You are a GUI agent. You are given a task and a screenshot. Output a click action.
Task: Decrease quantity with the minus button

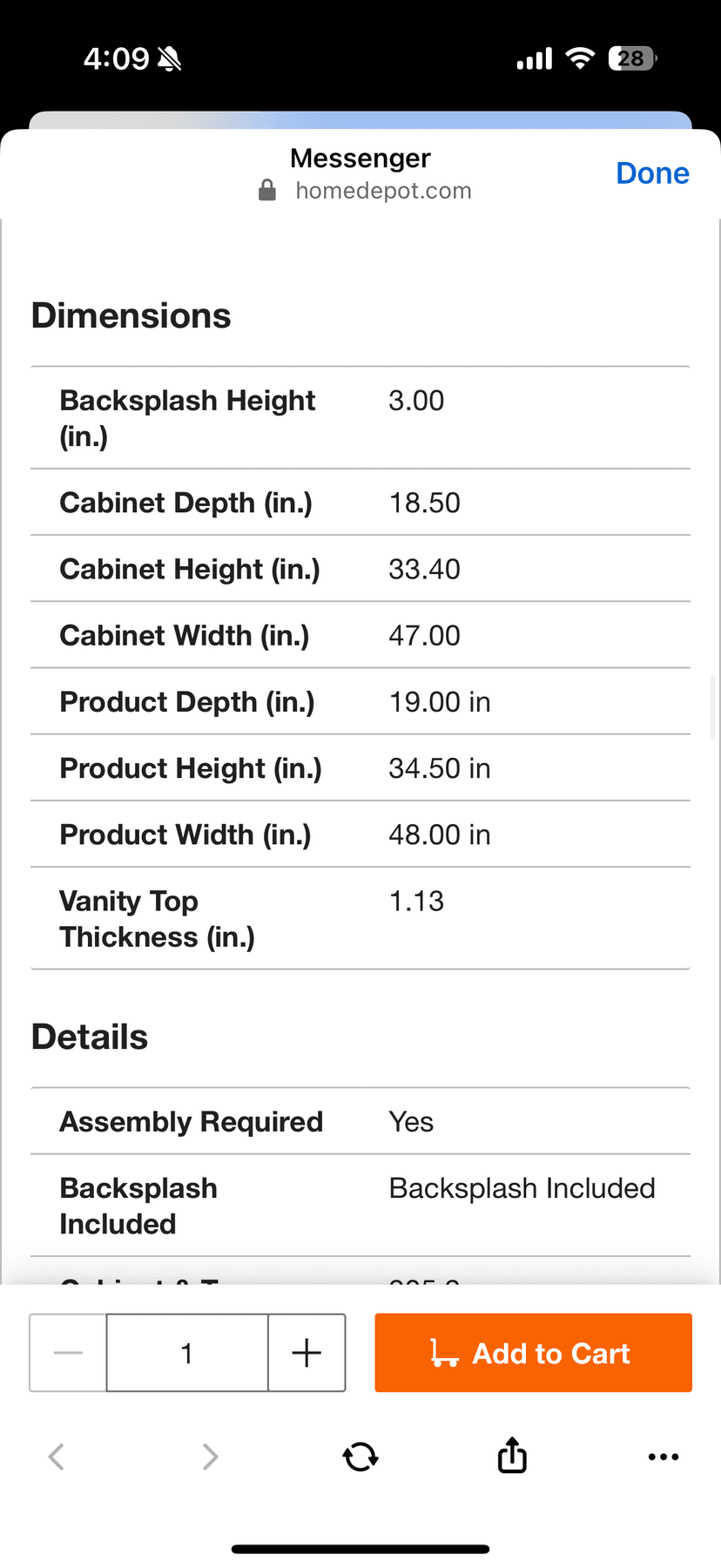click(68, 1353)
